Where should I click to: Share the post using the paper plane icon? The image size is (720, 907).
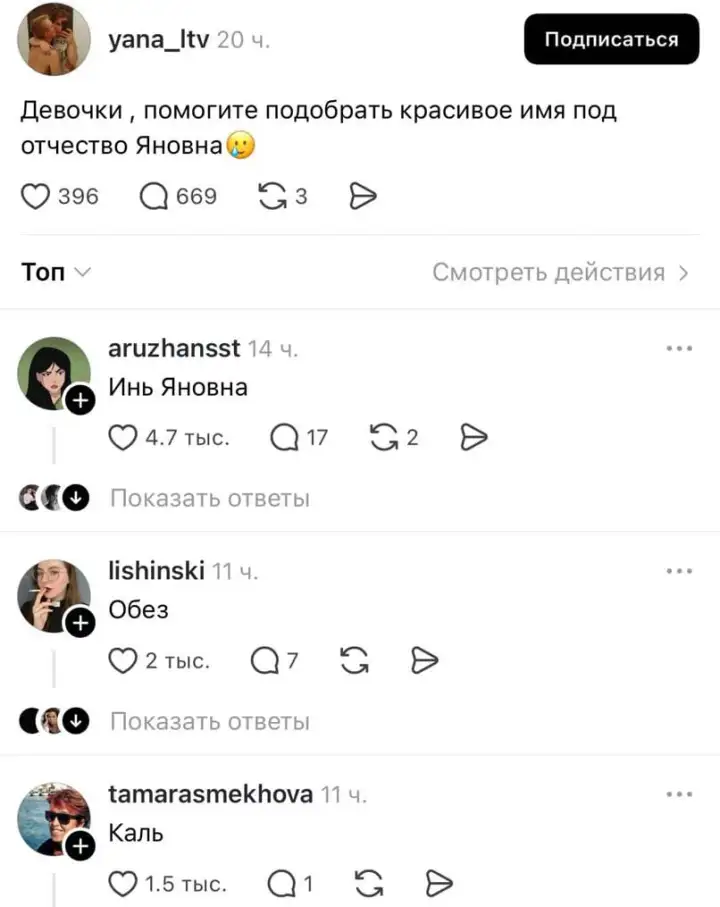[362, 196]
